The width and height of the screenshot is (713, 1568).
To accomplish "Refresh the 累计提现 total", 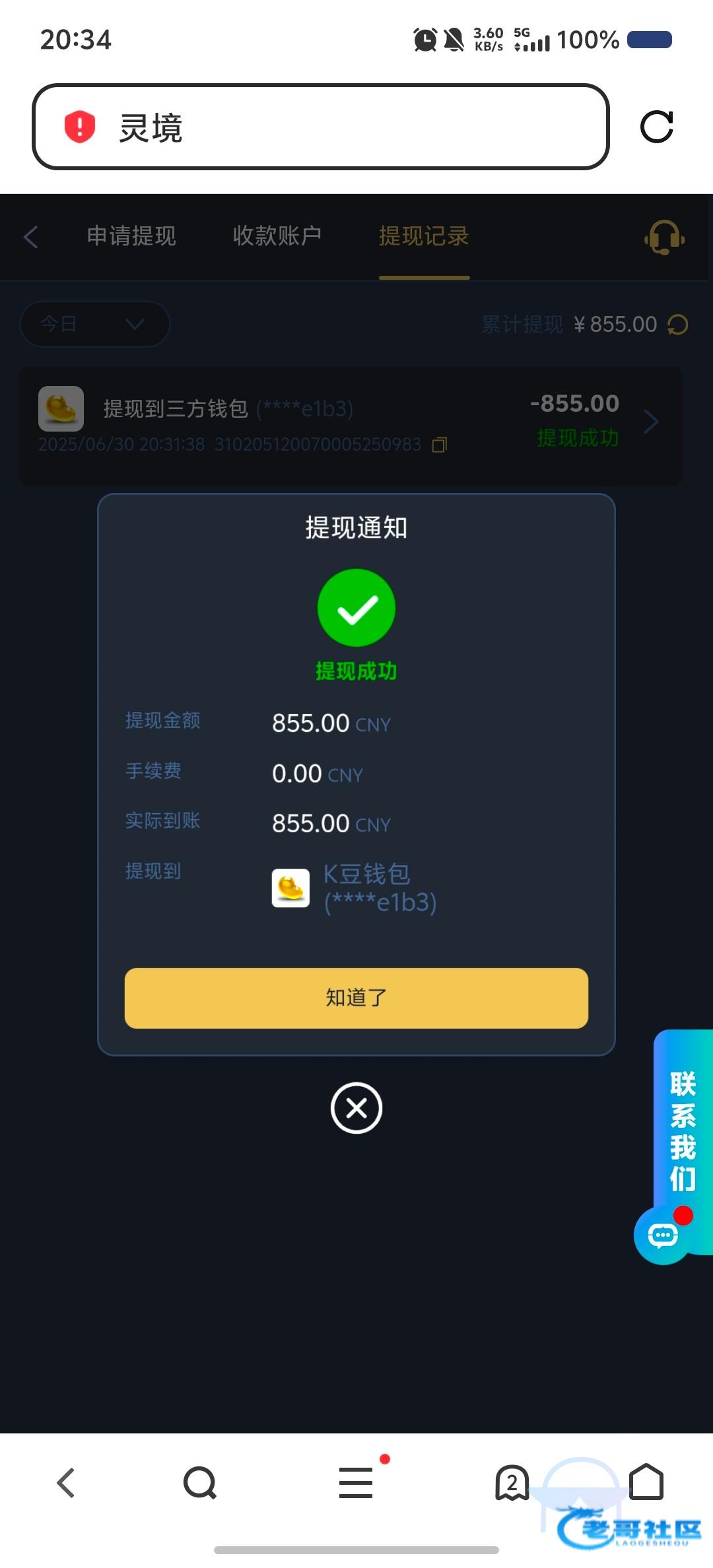I will (x=678, y=325).
